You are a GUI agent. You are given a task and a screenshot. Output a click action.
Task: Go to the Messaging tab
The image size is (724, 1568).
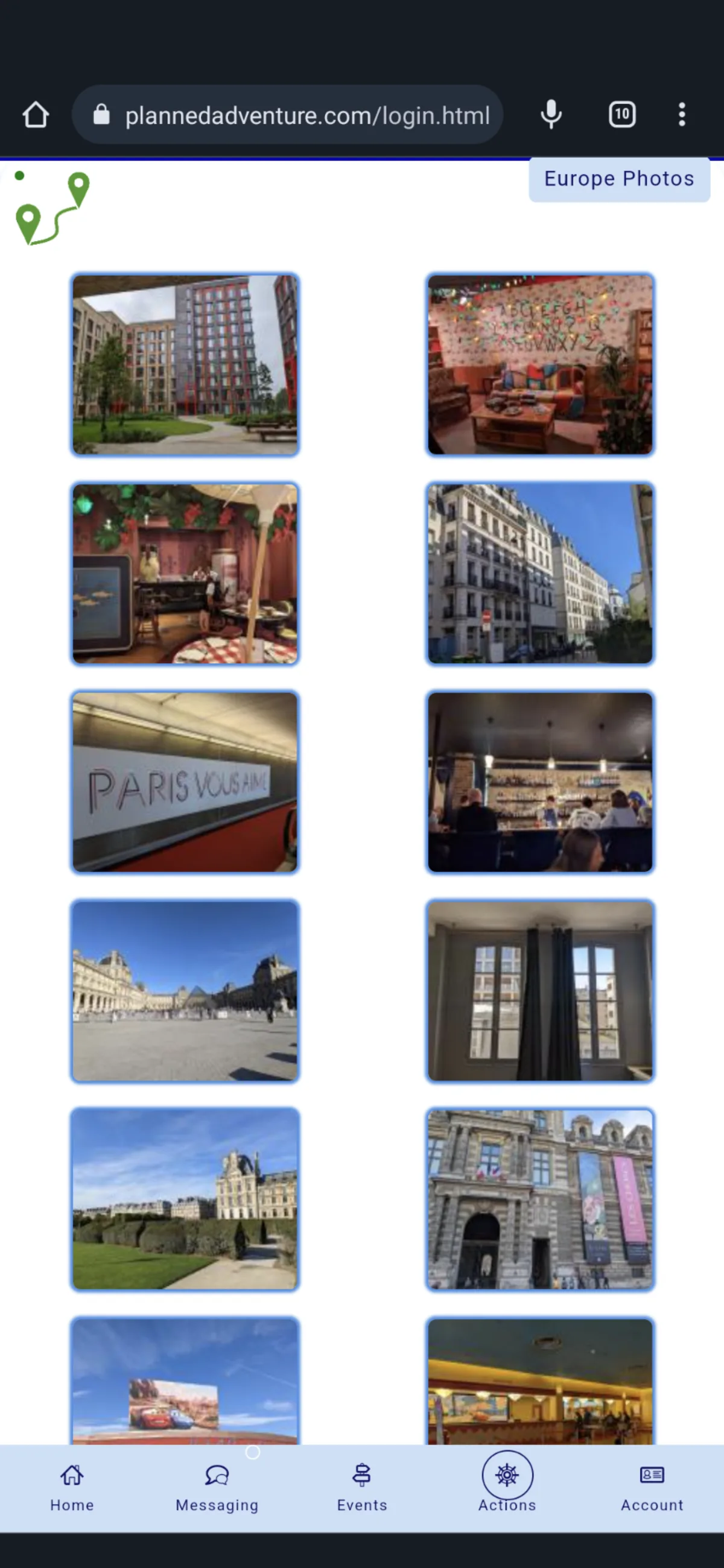217,1487
